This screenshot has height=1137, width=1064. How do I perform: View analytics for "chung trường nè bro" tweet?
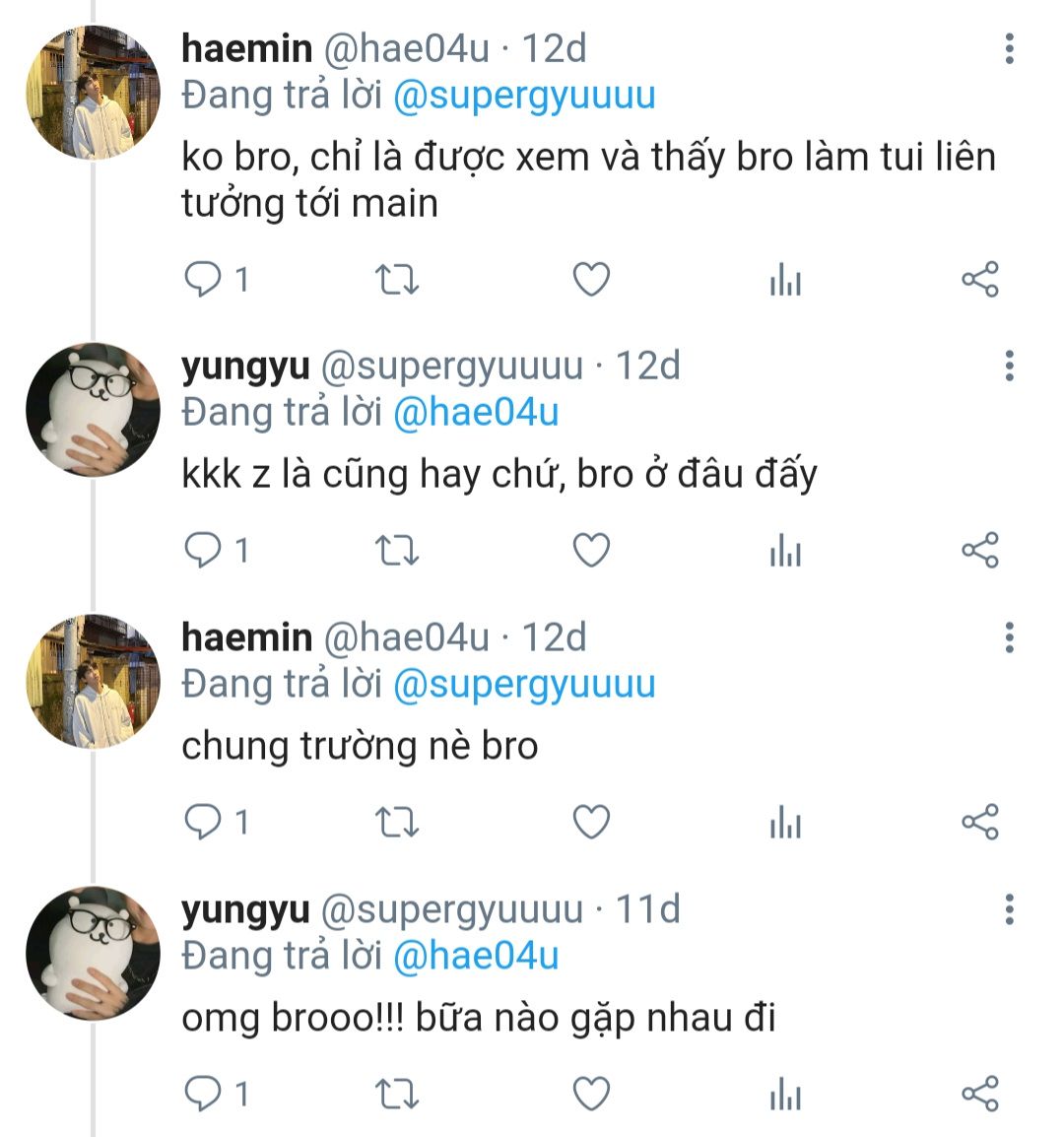pyautogui.click(x=785, y=824)
